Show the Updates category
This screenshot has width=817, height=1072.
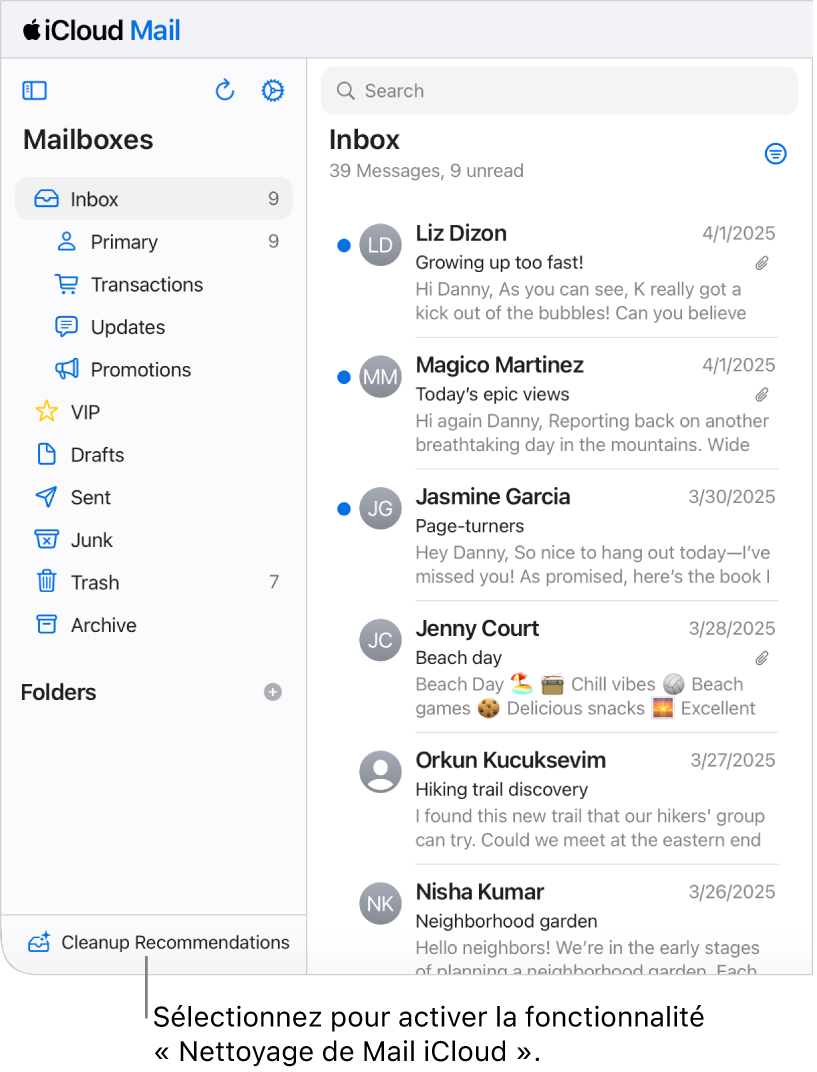point(127,327)
